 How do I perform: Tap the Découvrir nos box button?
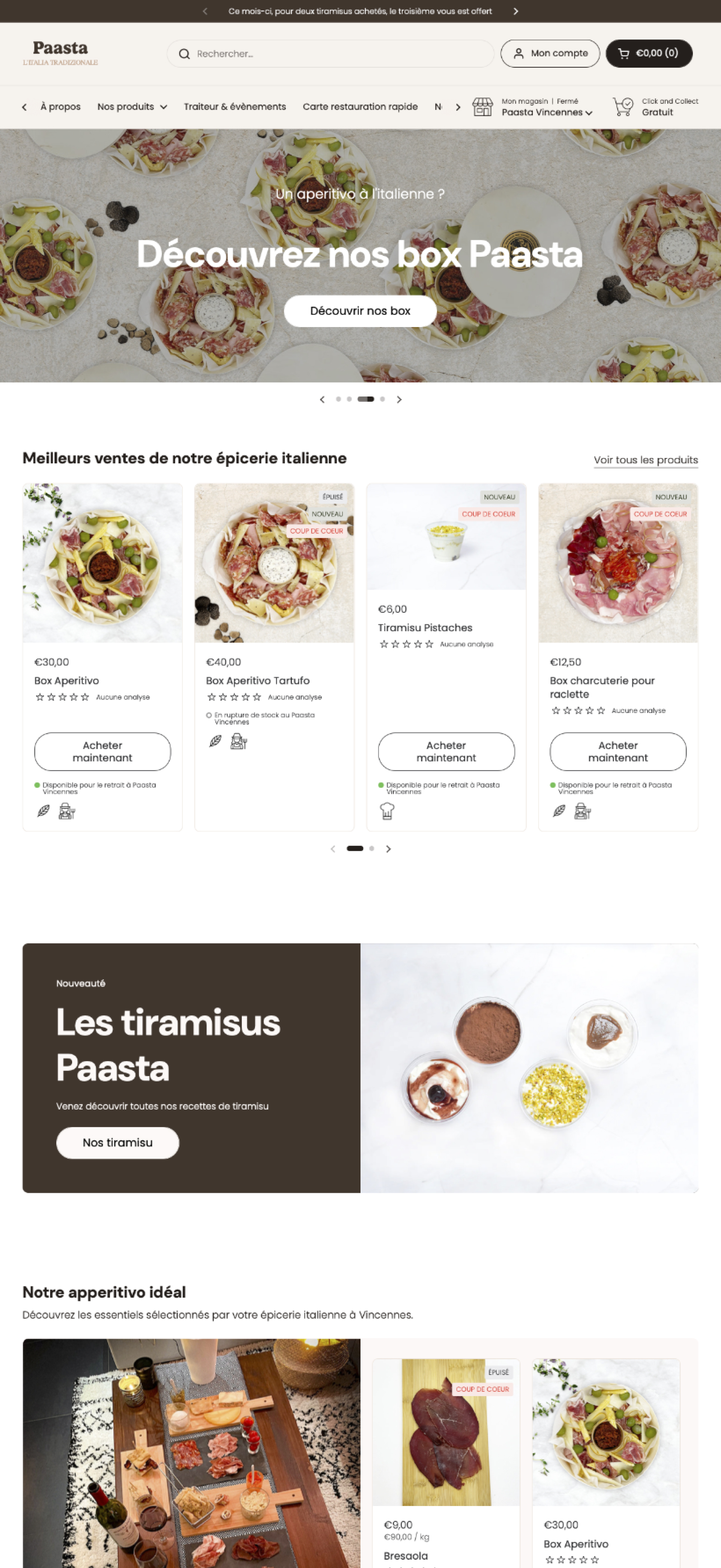pyautogui.click(x=360, y=311)
